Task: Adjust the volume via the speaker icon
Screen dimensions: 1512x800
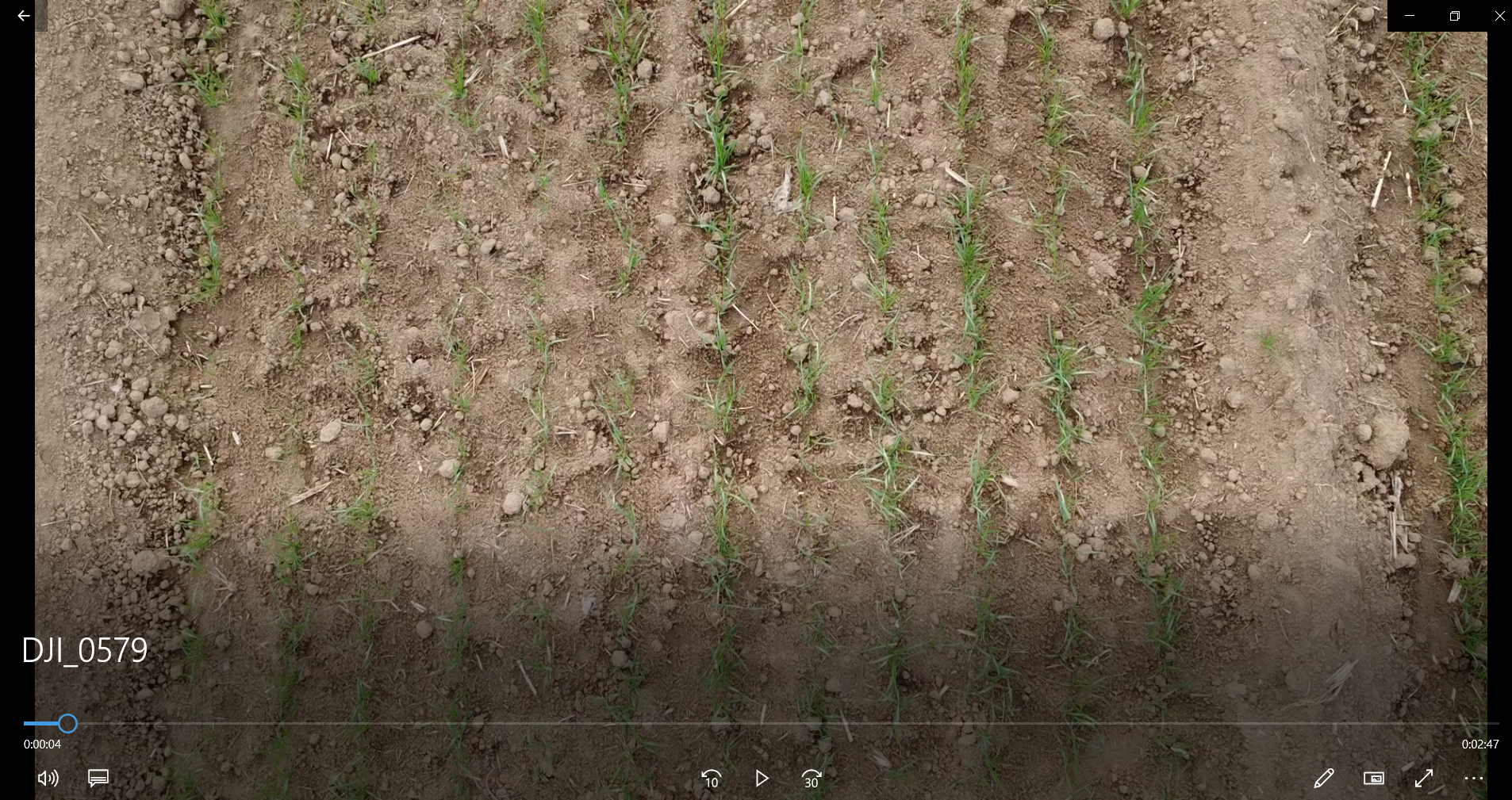Action: pyautogui.click(x=48, y=779)
